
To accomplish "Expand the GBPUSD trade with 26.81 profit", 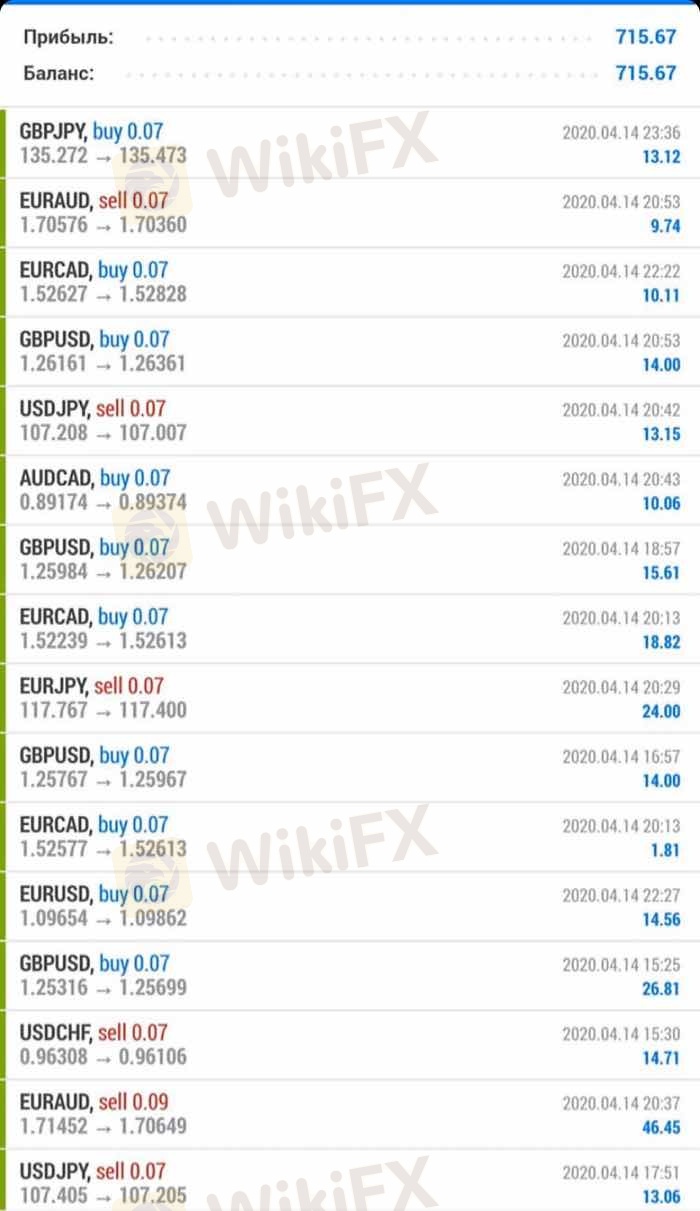I will pos(350,975).
